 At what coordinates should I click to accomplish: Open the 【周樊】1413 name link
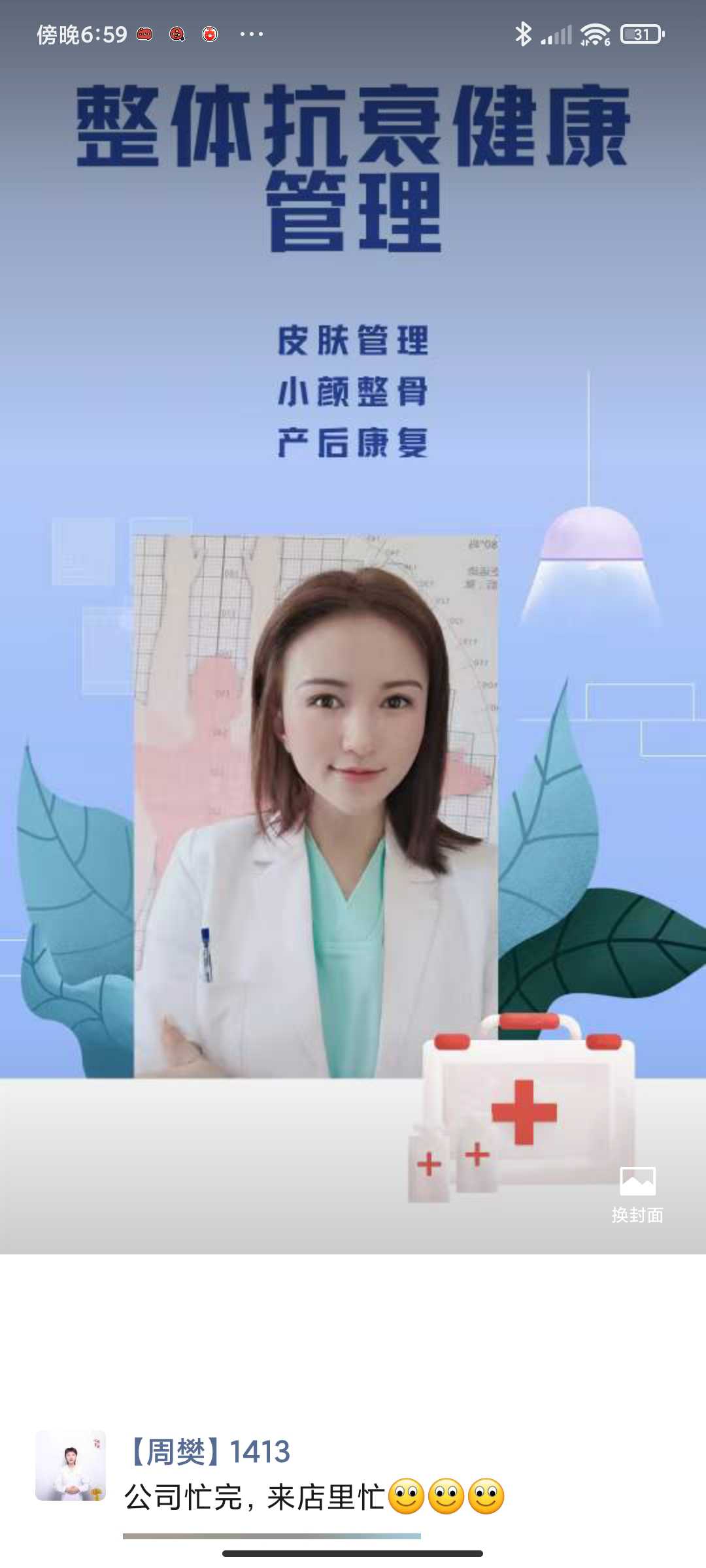click(x=207, y=1452)
